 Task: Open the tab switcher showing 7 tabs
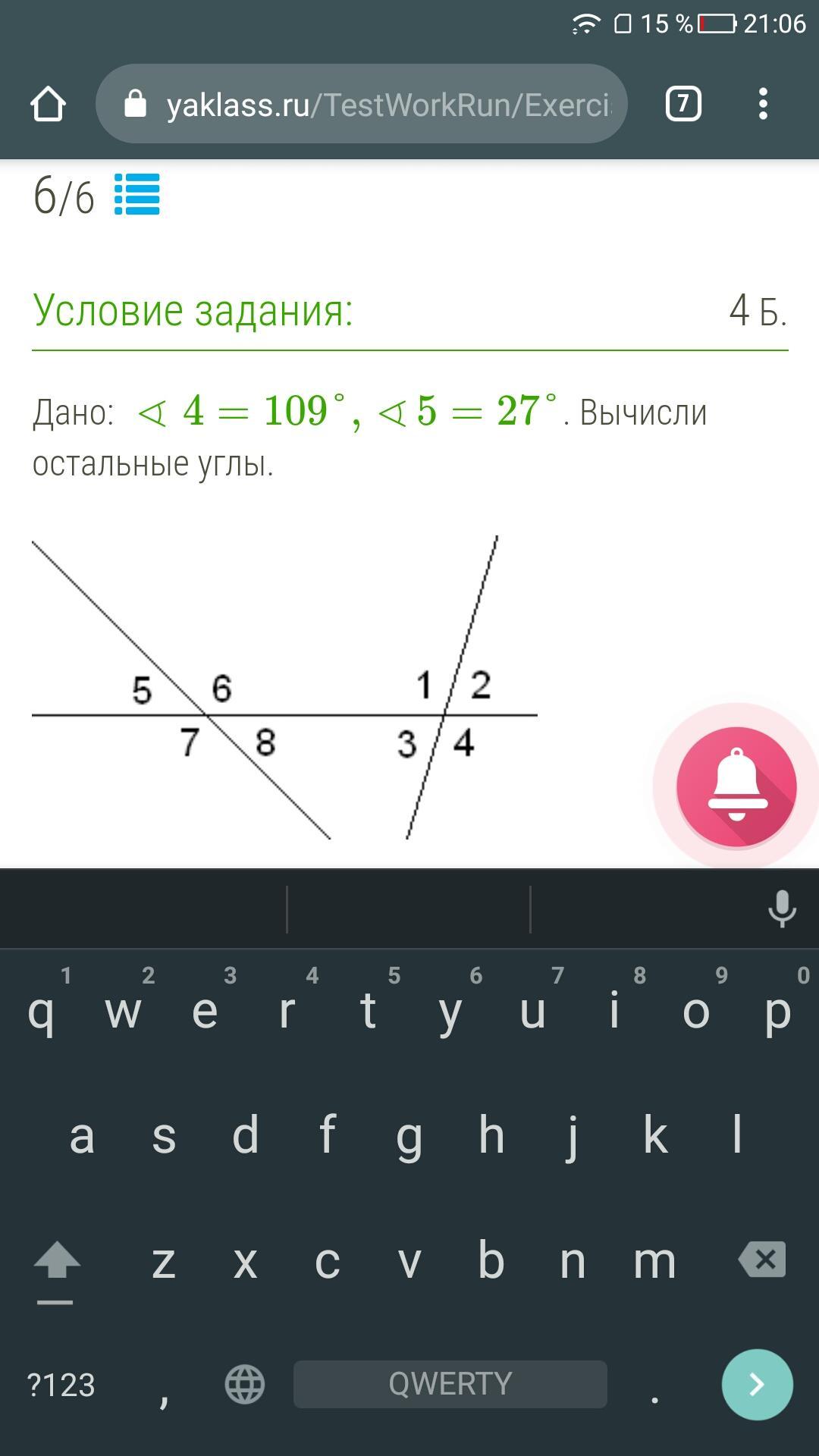[x=682, y=104]
